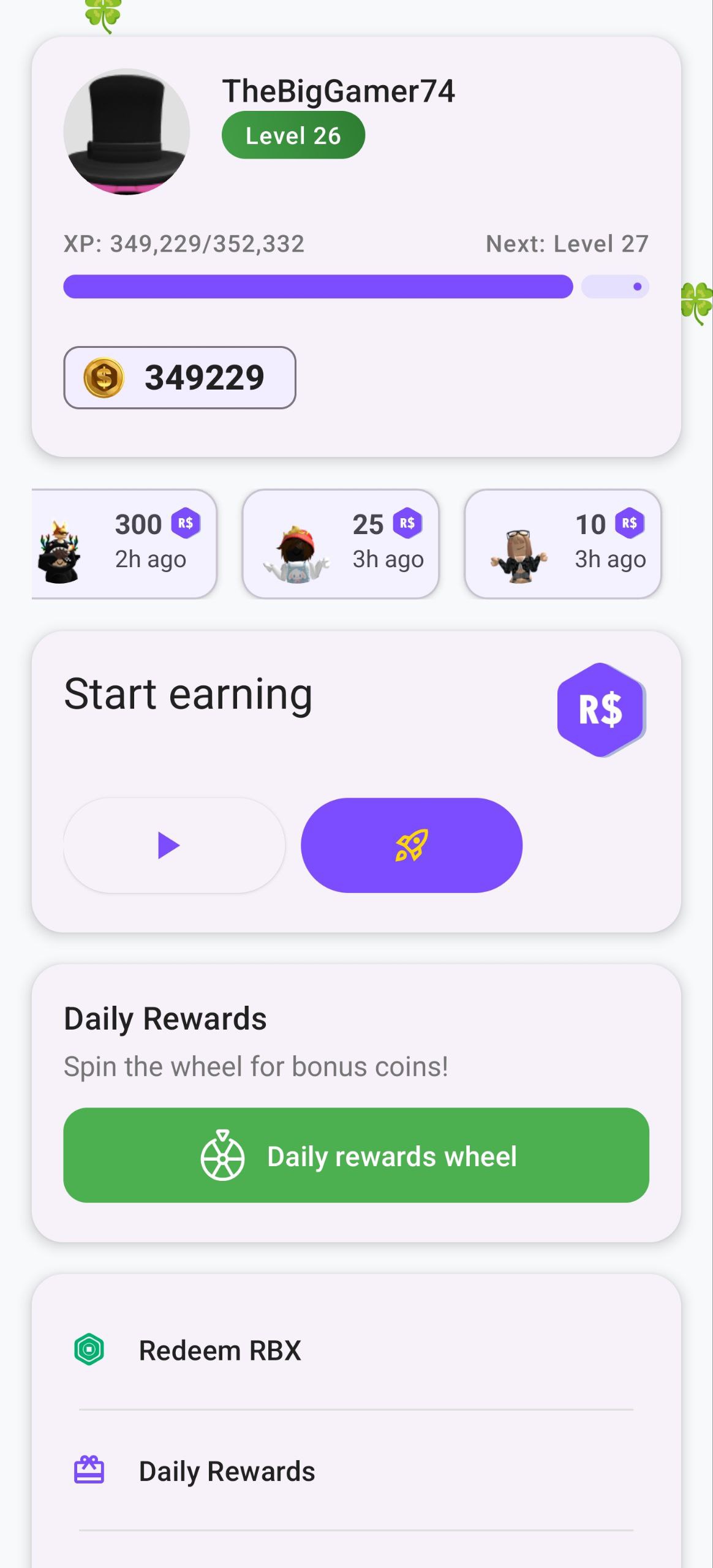Tap the Start earning card heading
The width and height of the screenshot is (713, 1568).
point(188,695)
